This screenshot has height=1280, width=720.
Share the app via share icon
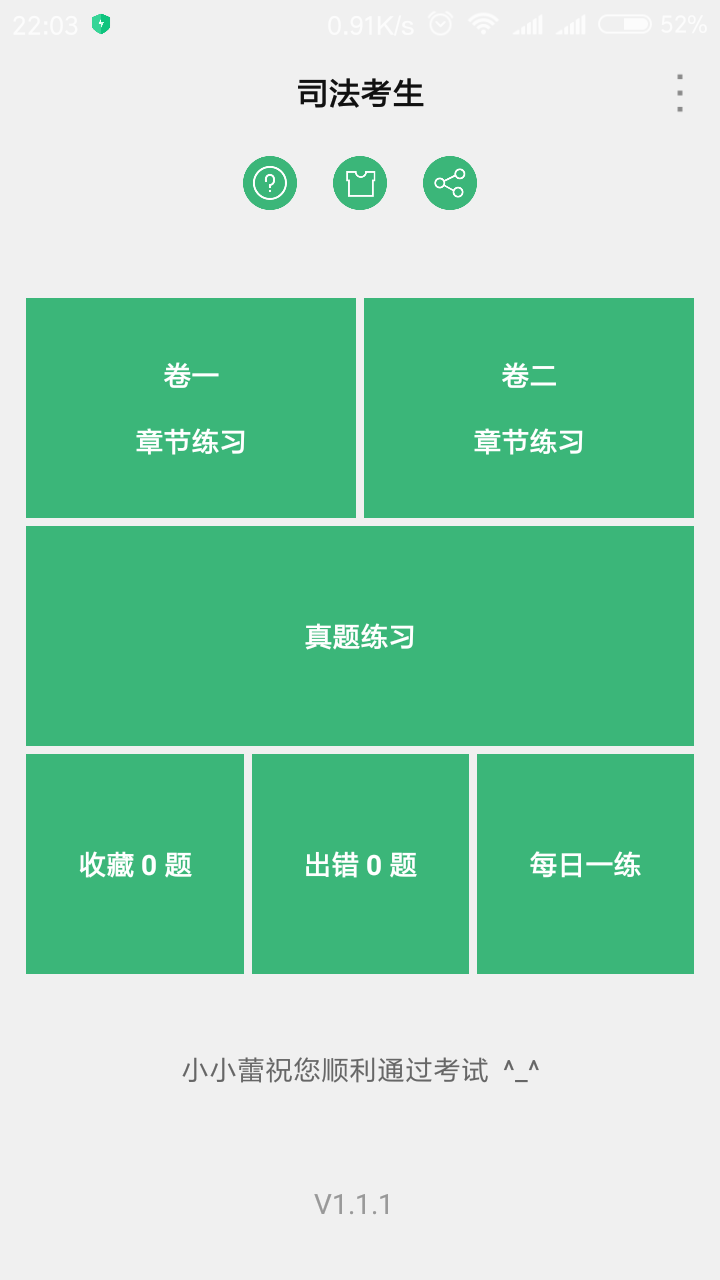pyautogui.click(x=450, y=183)
